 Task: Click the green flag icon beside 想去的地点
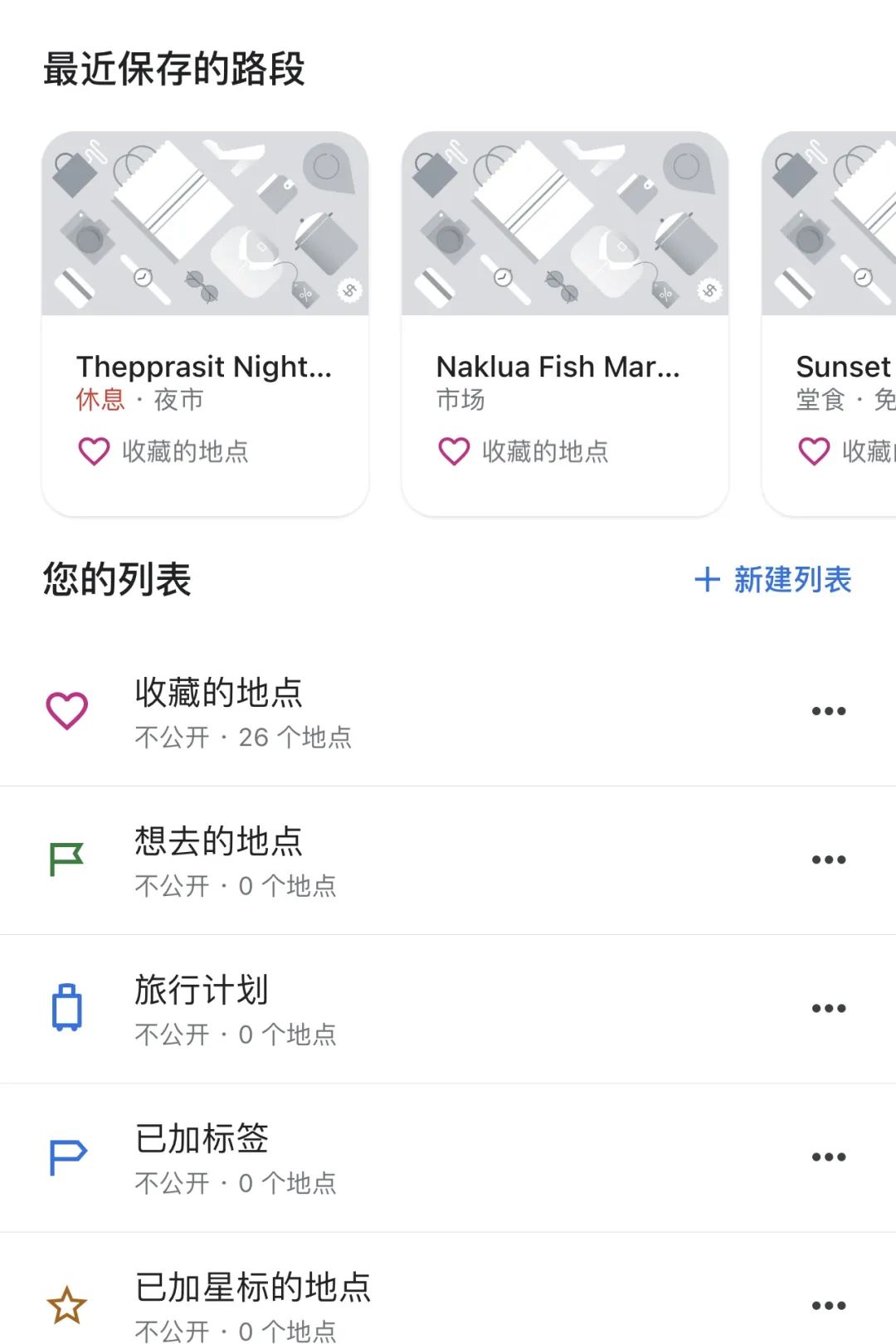pos(66,859)
